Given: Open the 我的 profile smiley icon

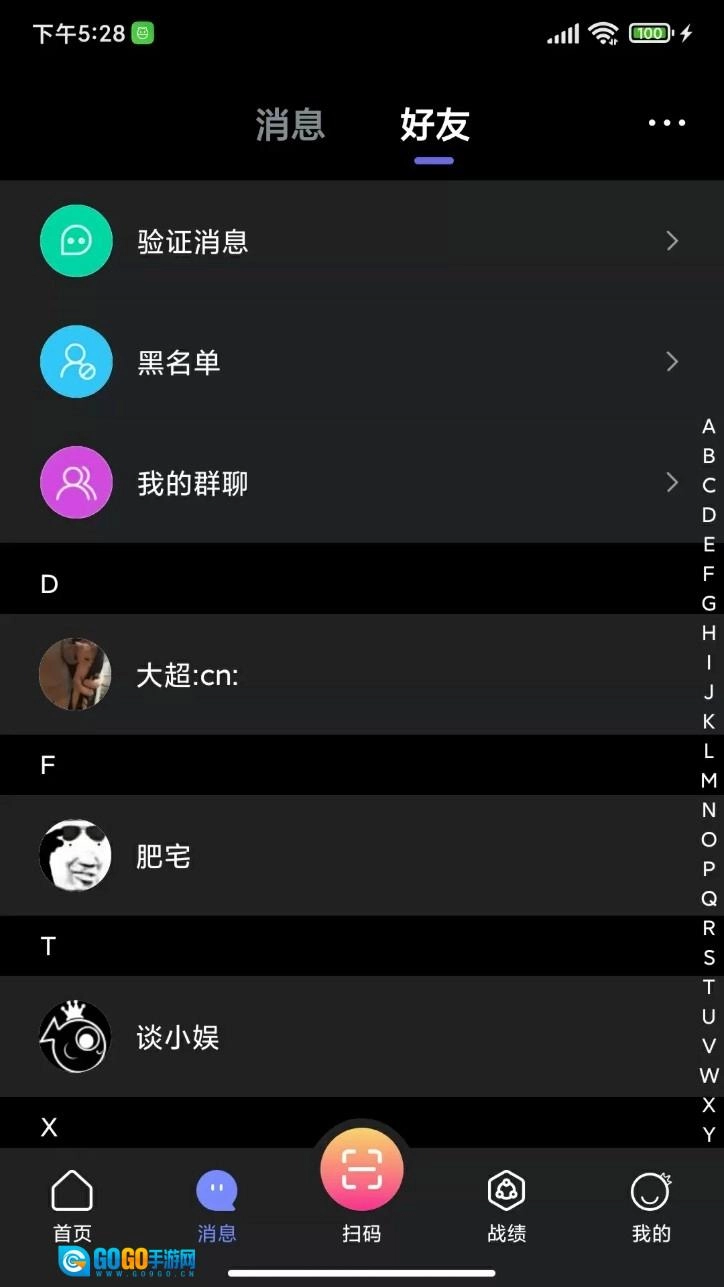Looking at the screenshot, I should (650, 1190).
